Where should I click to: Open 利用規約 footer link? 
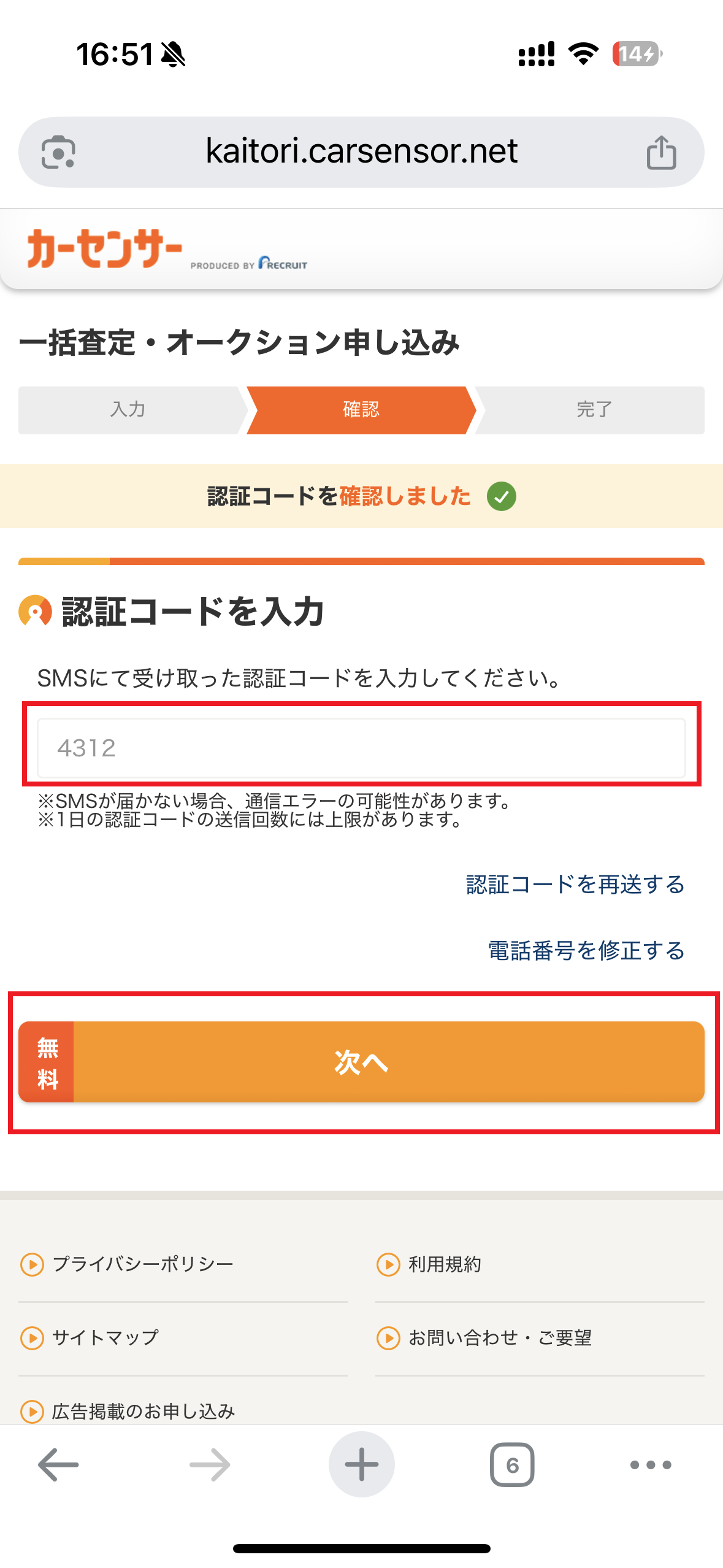(x=445, y=1264)
